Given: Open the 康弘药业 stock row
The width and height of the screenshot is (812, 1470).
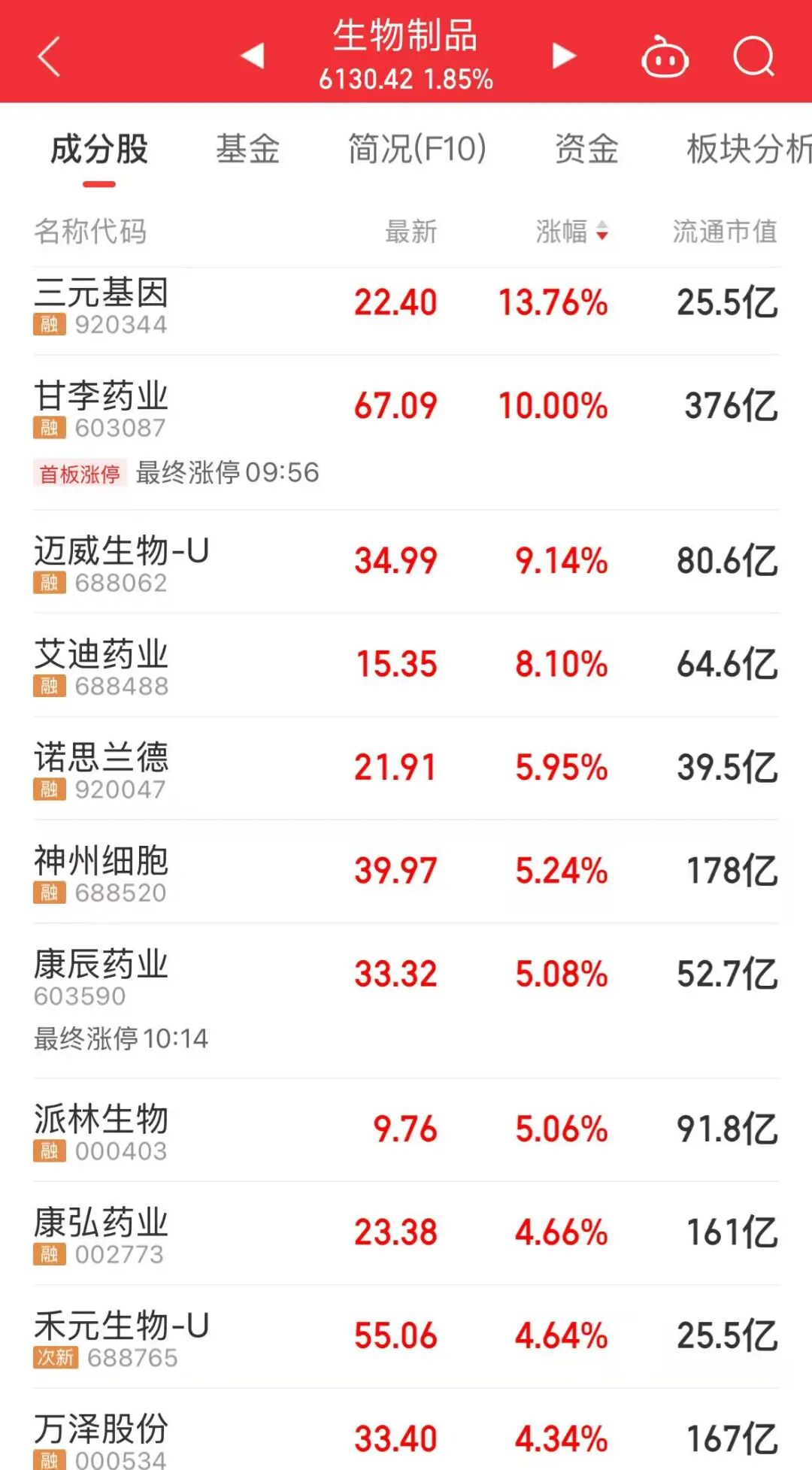Looking at the screenshot, I should 406,1233.
